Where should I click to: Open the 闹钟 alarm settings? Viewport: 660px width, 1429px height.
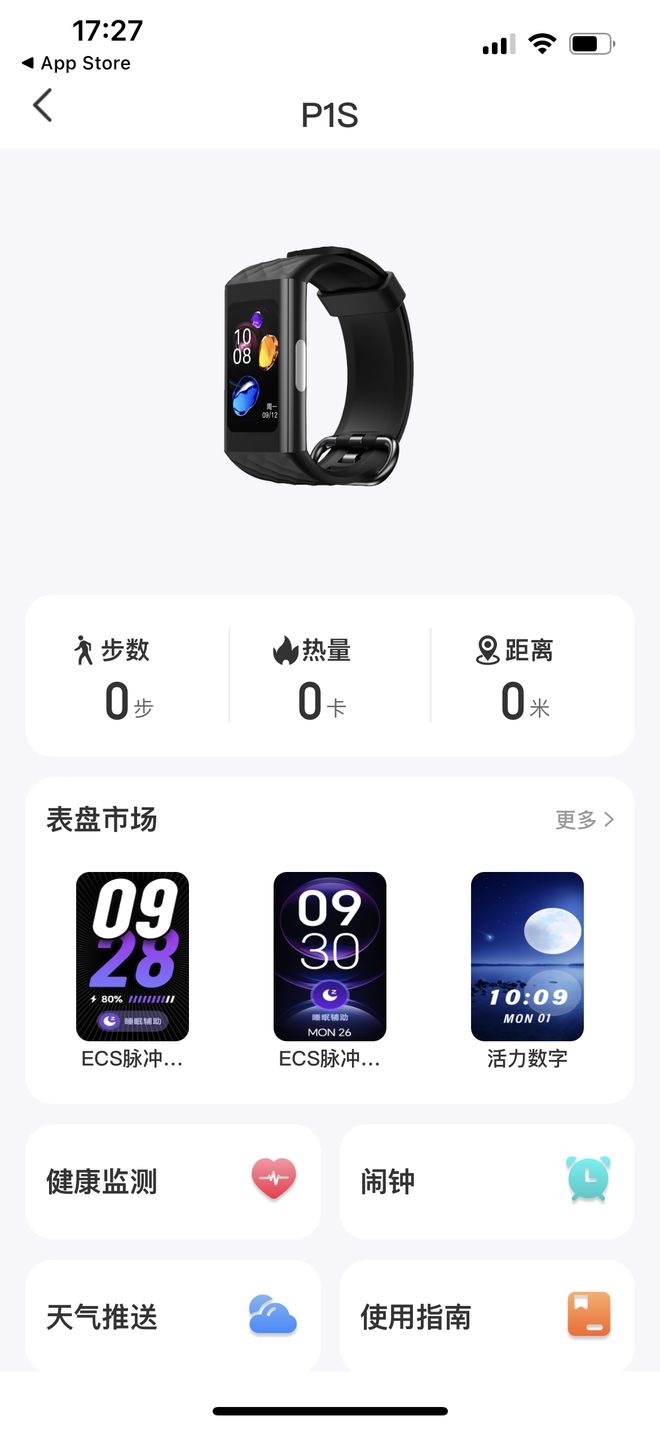487,1181
